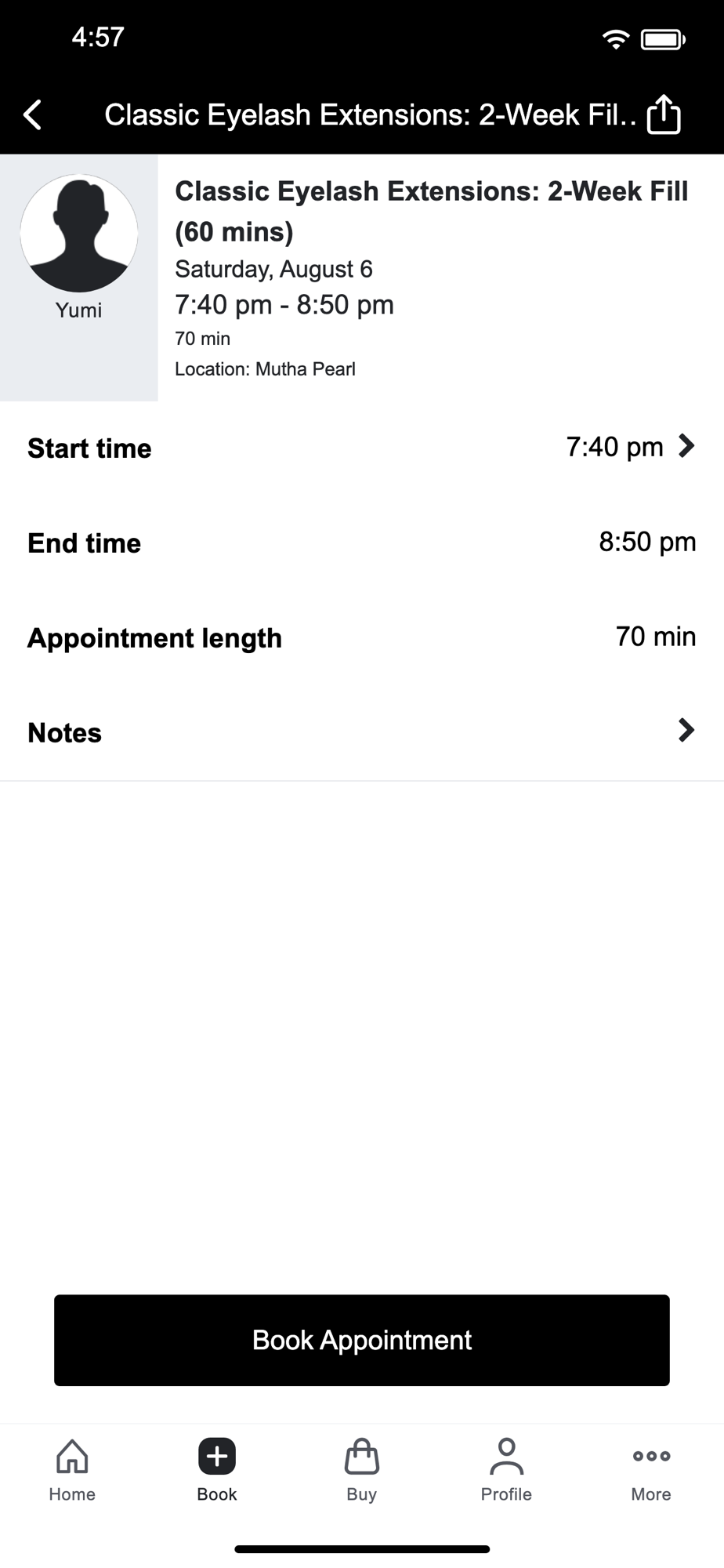The height and width of the screenshot is (1568, 724).
Task: Open the Buy tab
Action: 362,1470
